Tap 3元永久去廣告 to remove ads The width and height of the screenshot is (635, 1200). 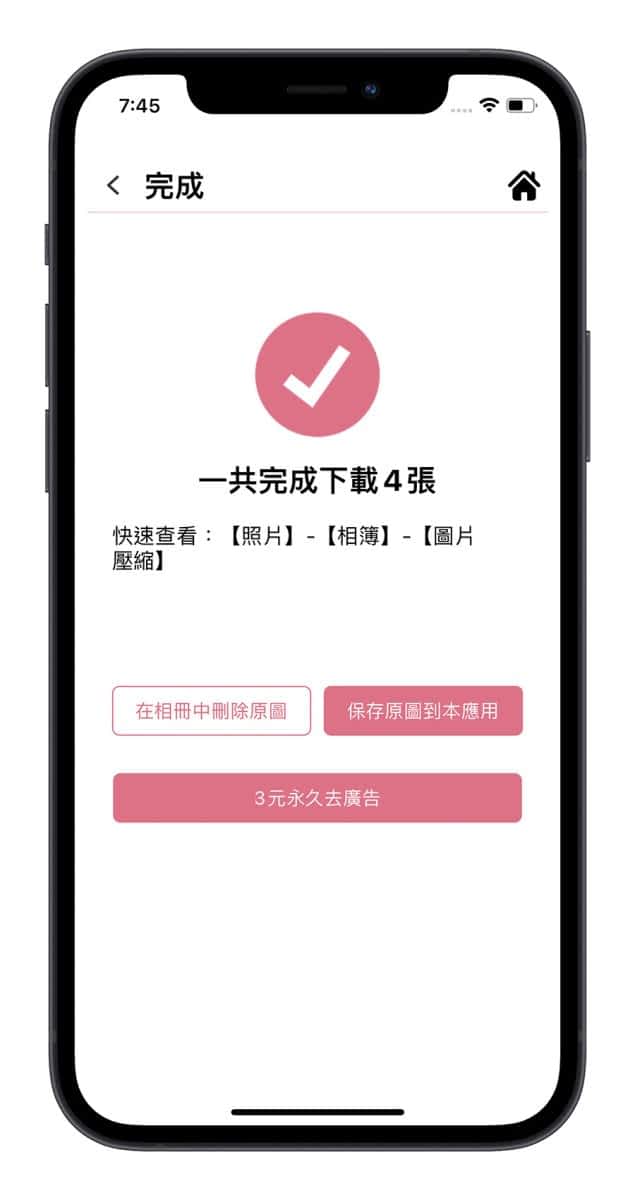coord(317,798)
